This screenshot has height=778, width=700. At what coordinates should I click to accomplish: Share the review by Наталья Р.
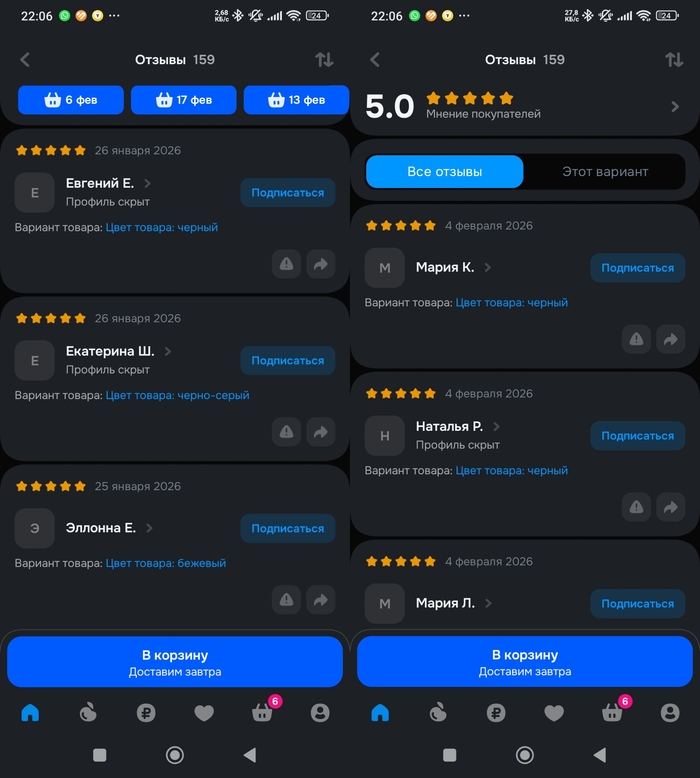click(x=670, y=507)
